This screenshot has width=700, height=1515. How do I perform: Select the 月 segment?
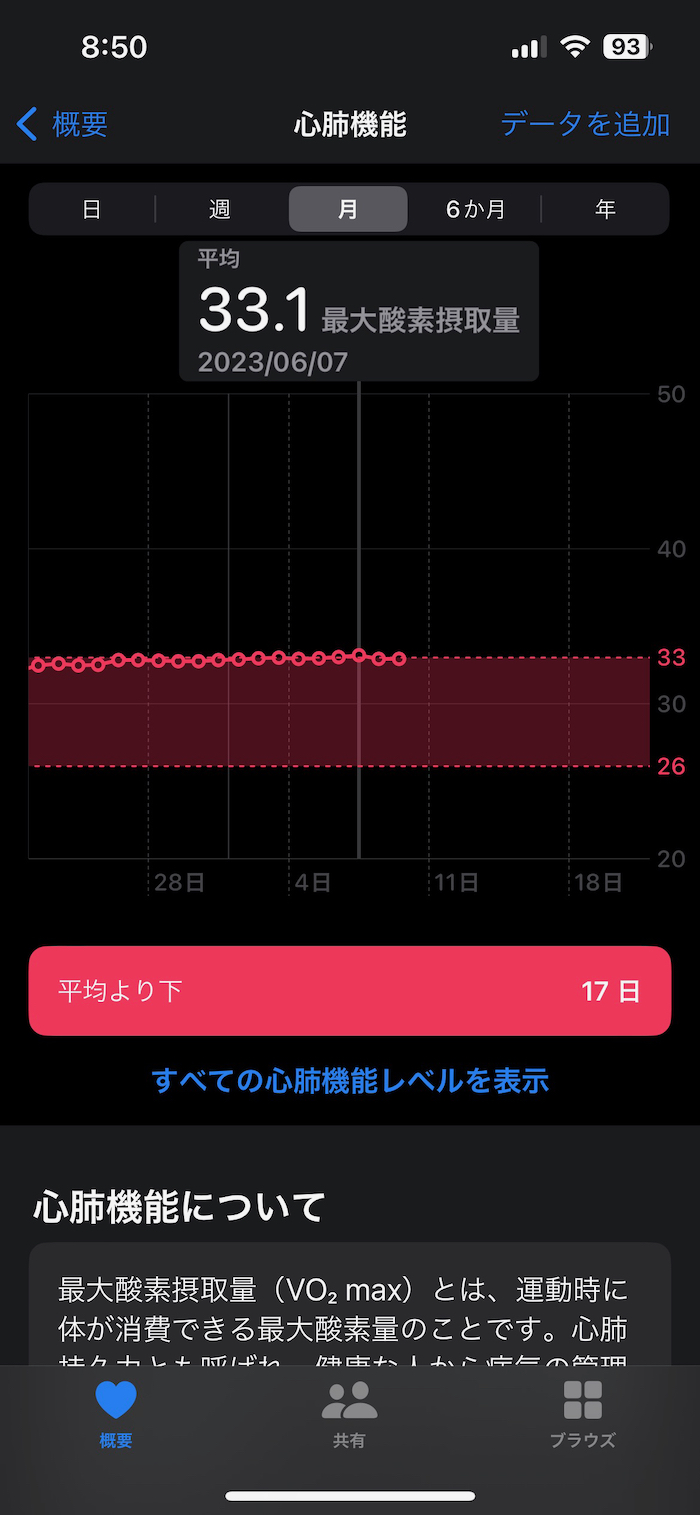348,209
